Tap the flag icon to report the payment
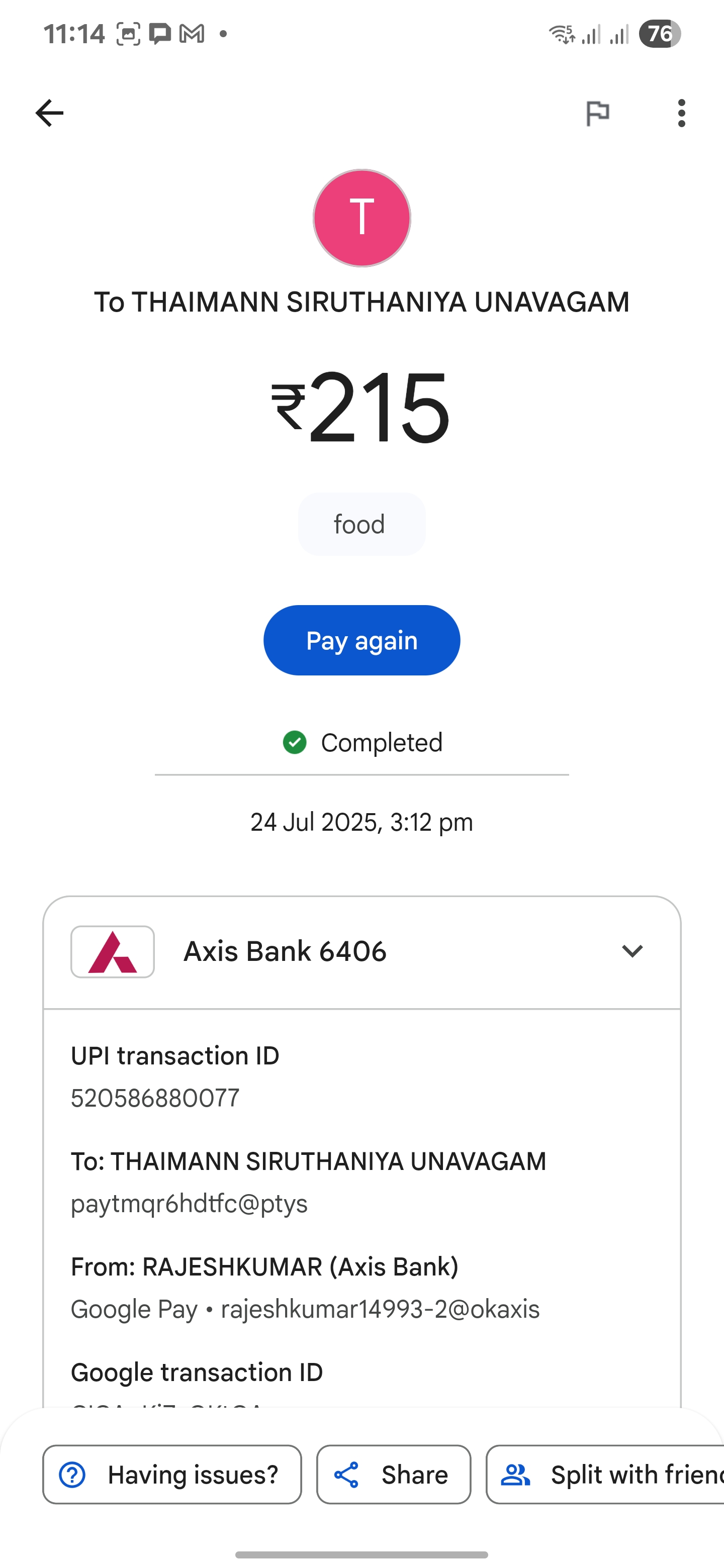This screenshot has height=1568, width=724. [597, 113]
